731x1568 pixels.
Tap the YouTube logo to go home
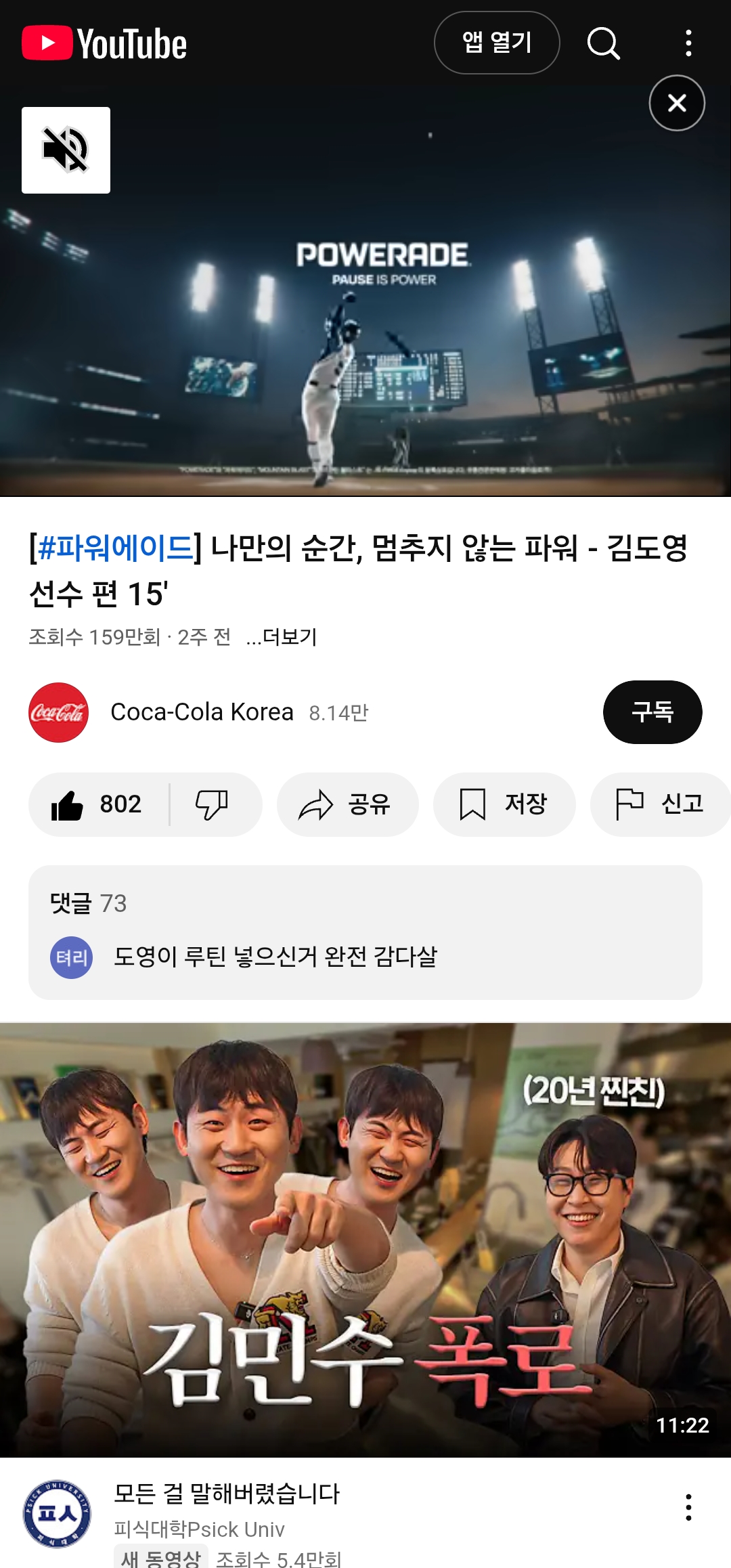(x=104, y=43)
